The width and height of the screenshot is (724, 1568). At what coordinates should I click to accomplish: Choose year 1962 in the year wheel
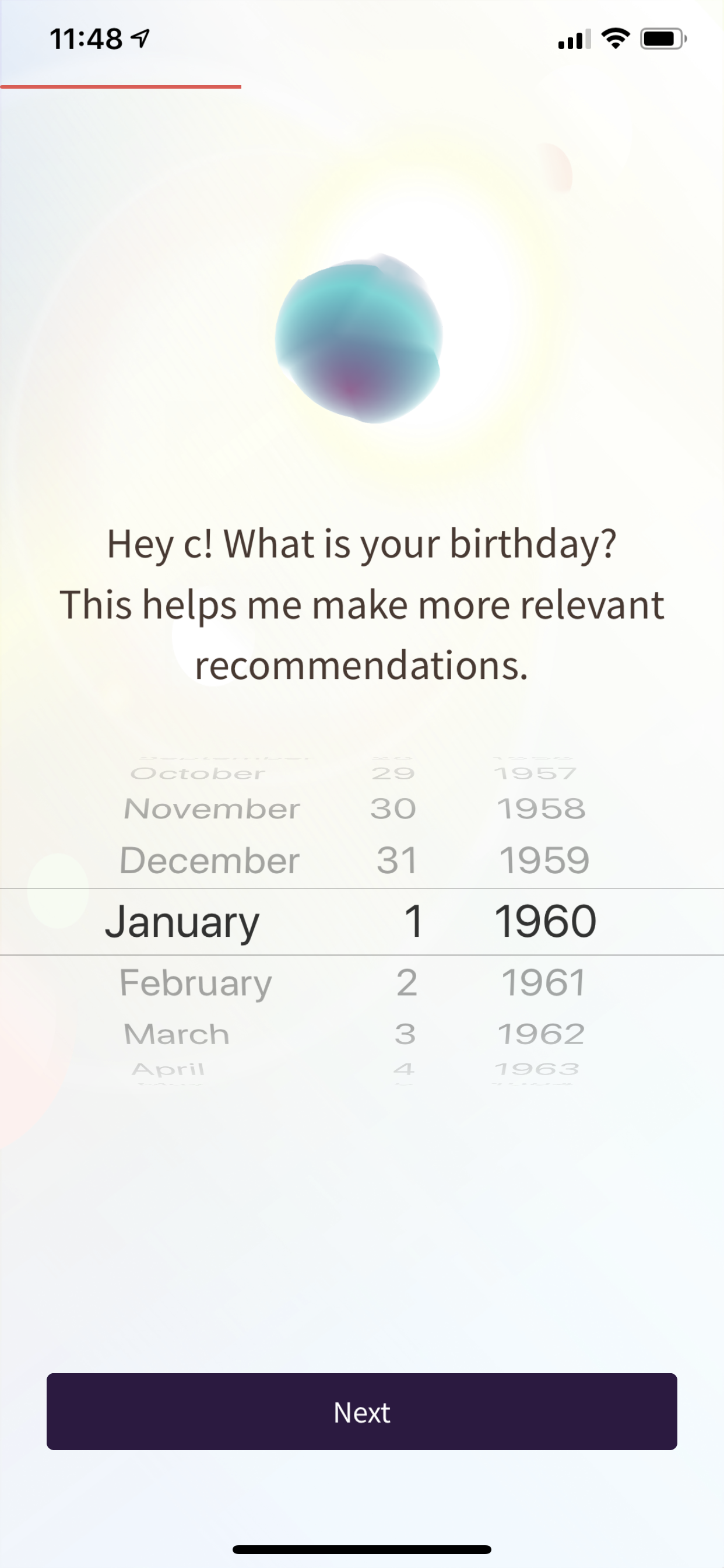541,1034
